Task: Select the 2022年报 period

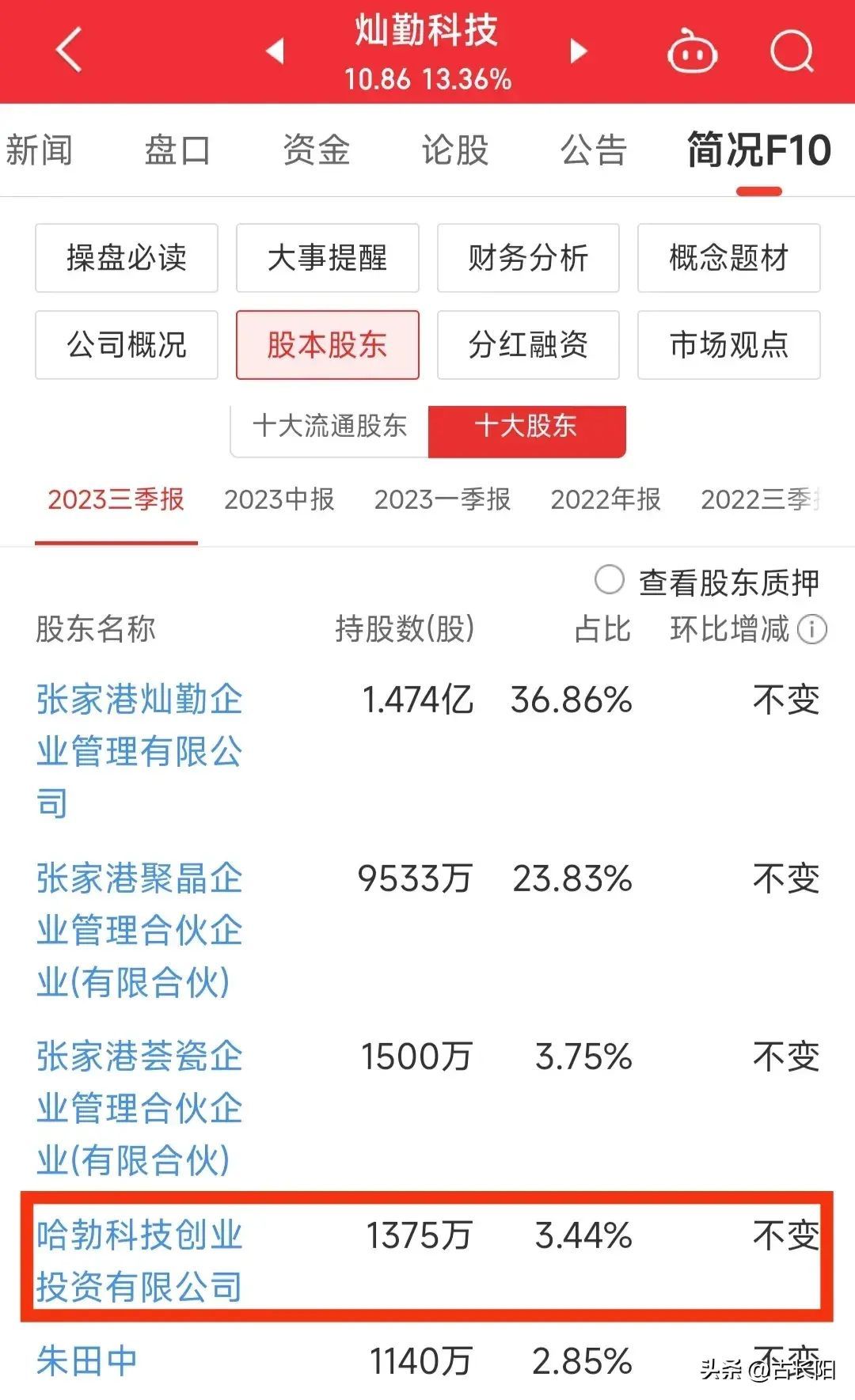Action: click(606, 499)
